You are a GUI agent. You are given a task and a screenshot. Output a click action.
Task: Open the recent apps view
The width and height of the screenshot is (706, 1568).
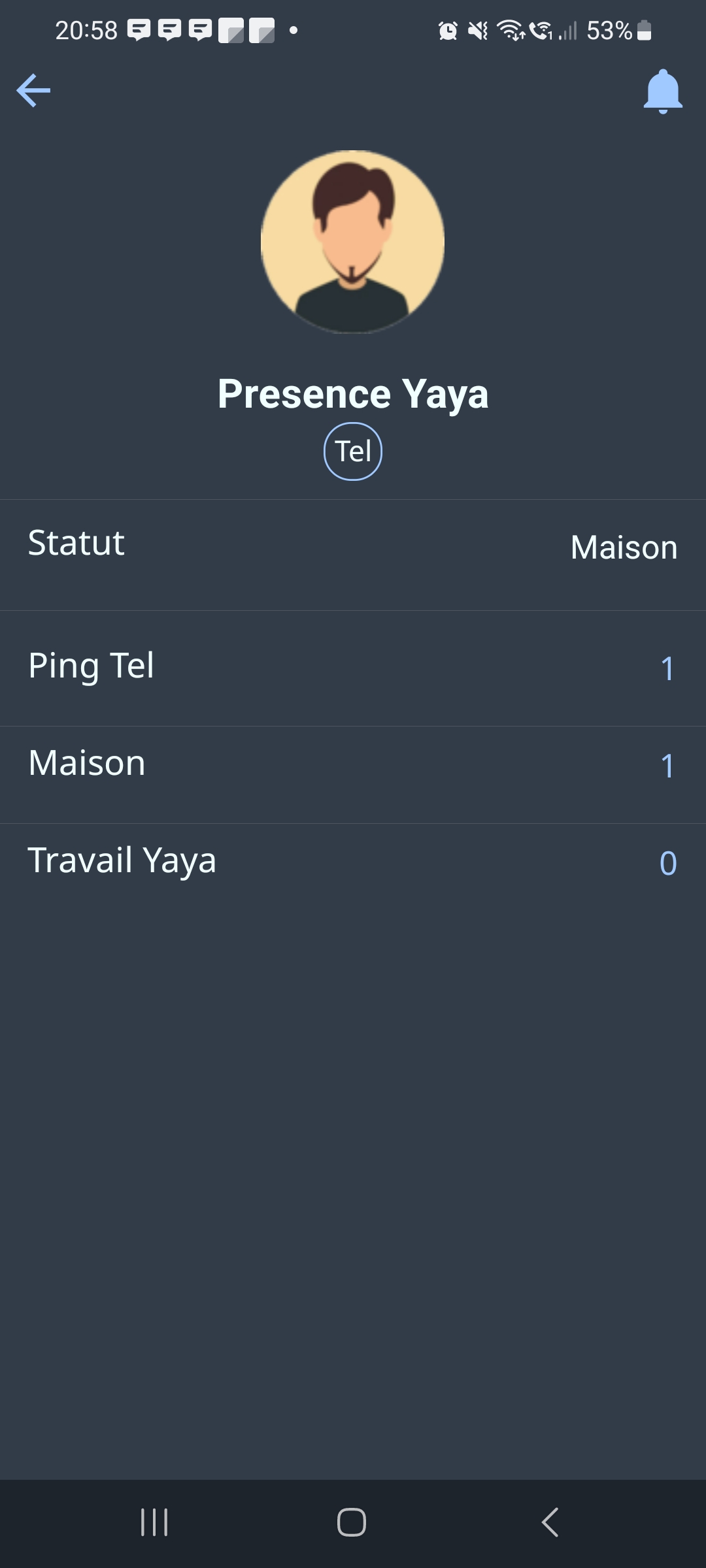tap(155, 1522)
